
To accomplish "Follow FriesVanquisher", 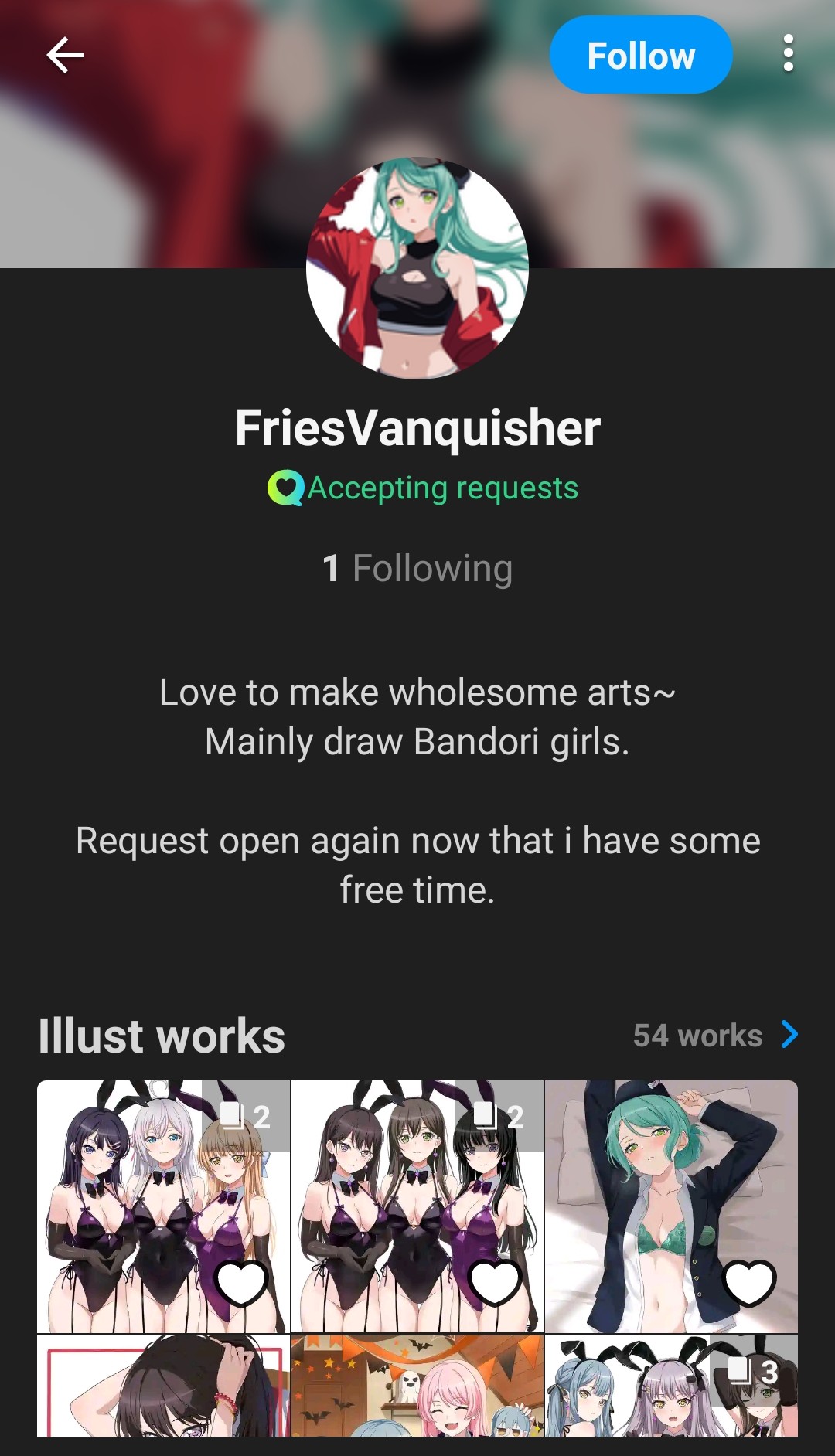I will [640, 56].
